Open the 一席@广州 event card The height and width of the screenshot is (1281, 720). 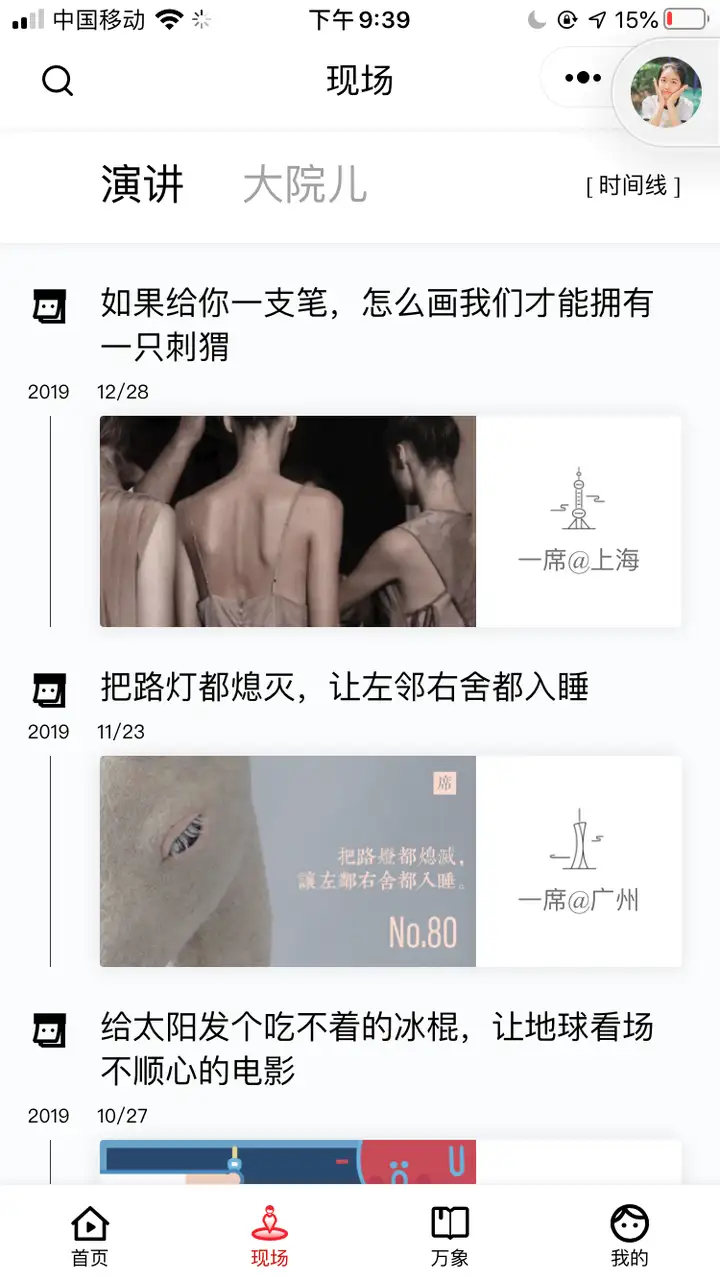click(x=390, y=861)
